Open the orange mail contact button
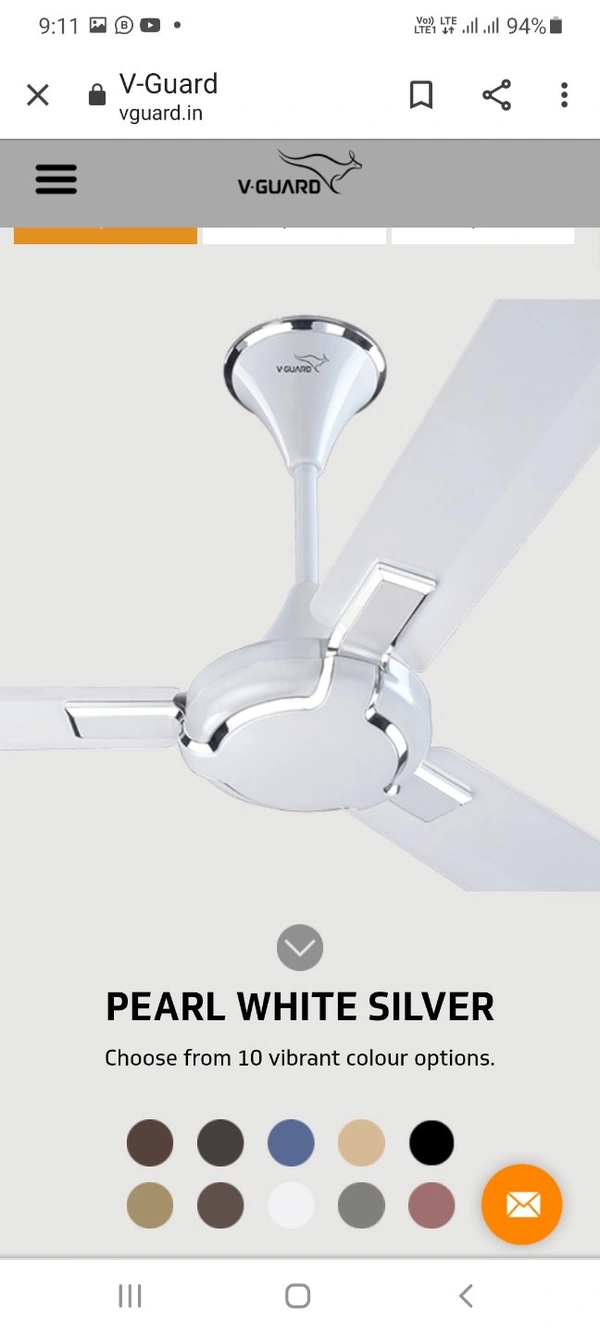 (x=521, y=1204)
